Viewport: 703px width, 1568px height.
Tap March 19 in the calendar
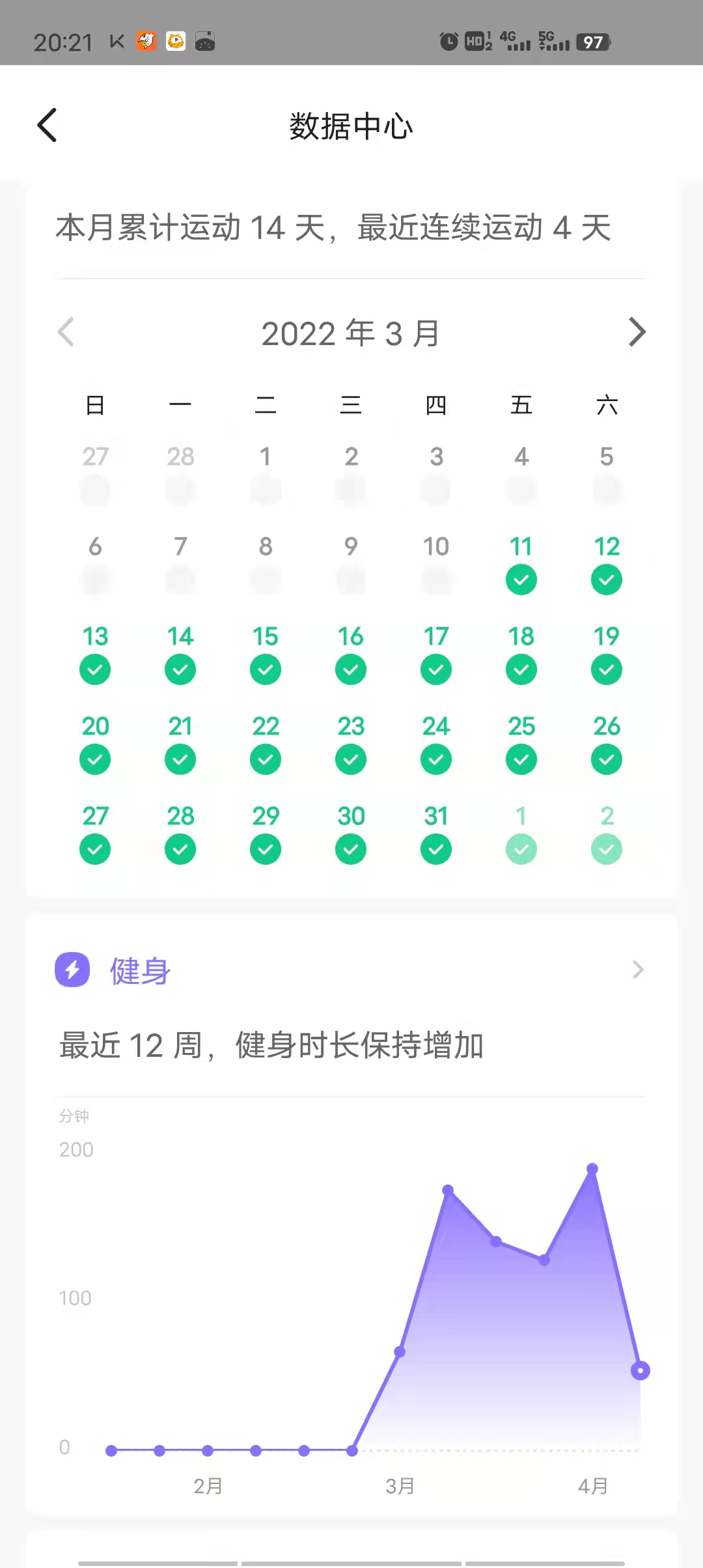607,654
